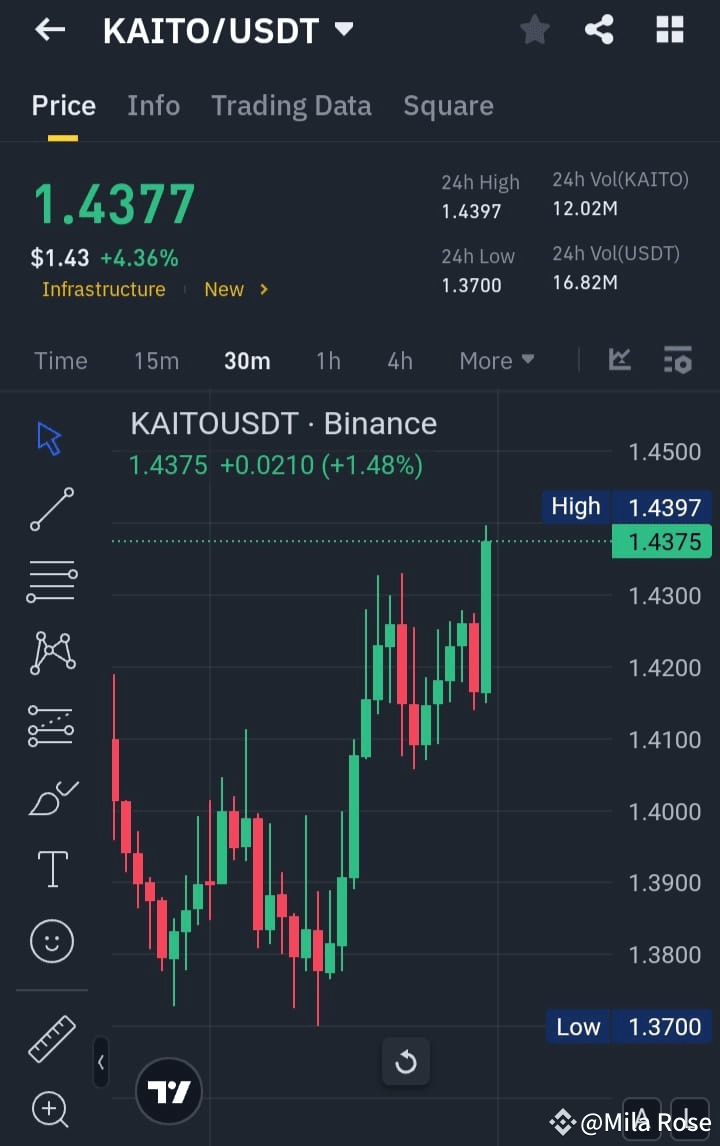Open the Fibonacci lines tool
This screenshot has width=720, height=1146.
click(51, 581)
